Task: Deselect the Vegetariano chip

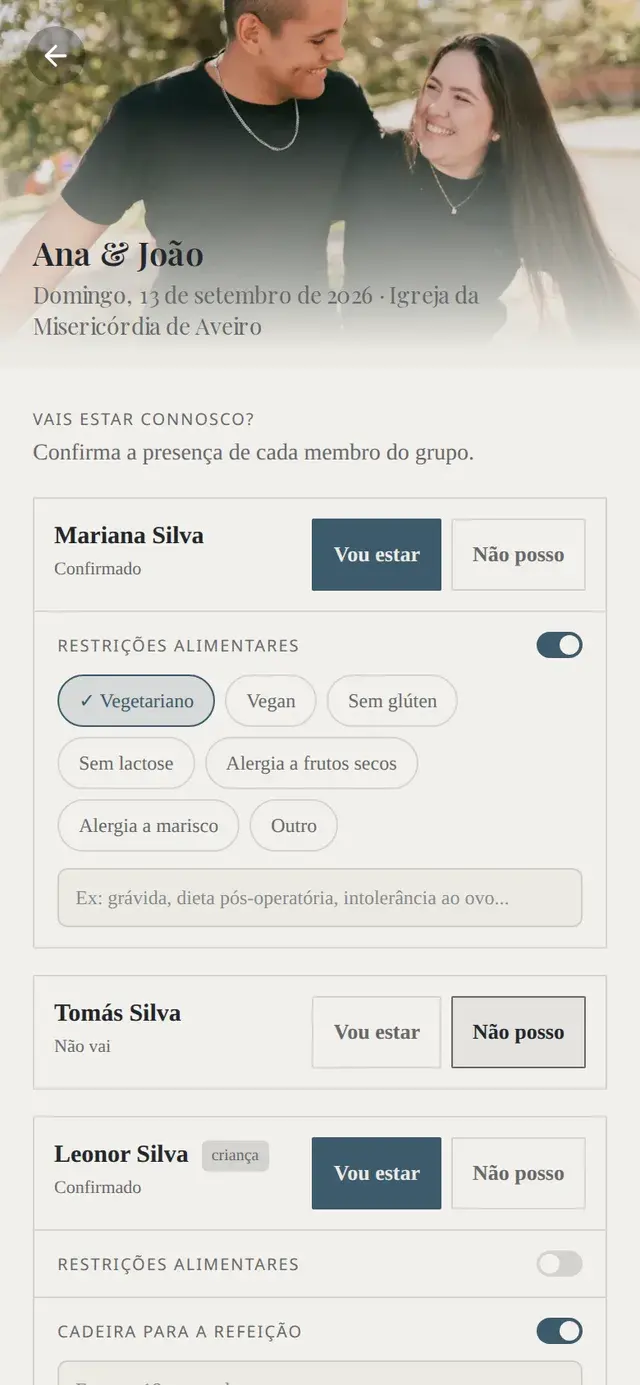Action: point(136,701)
